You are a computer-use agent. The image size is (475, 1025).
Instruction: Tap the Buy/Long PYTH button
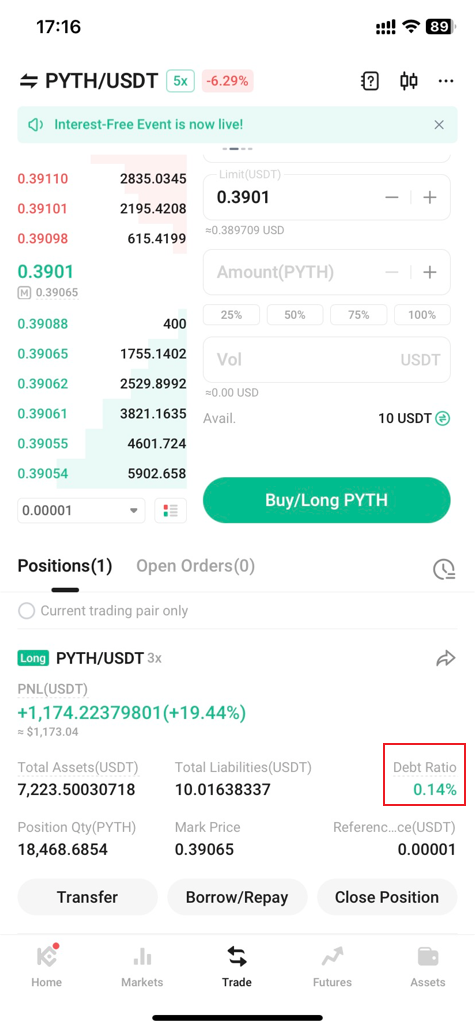pos(327,500)
